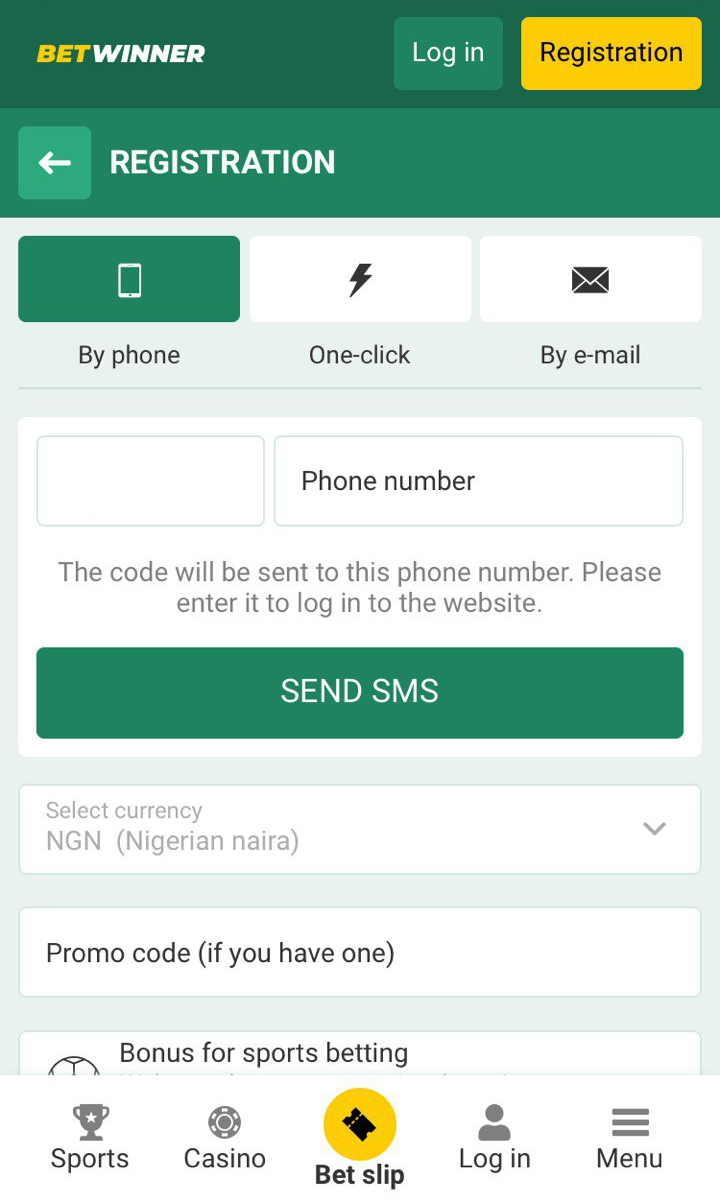Switch to One-click registration
The width and height of the screenshot is (720, 1201).
(x=360, y=279)
